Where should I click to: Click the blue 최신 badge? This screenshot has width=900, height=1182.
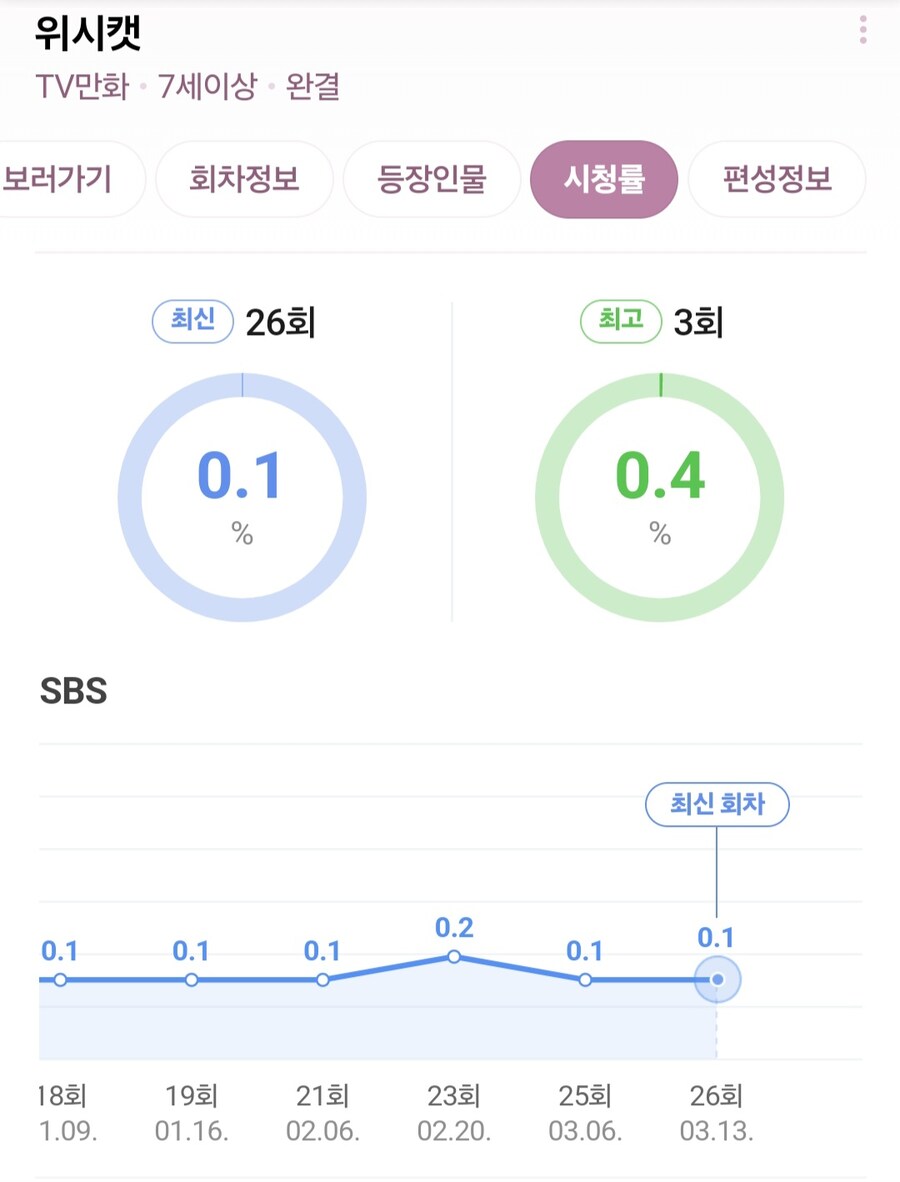[x=191, y=322]
